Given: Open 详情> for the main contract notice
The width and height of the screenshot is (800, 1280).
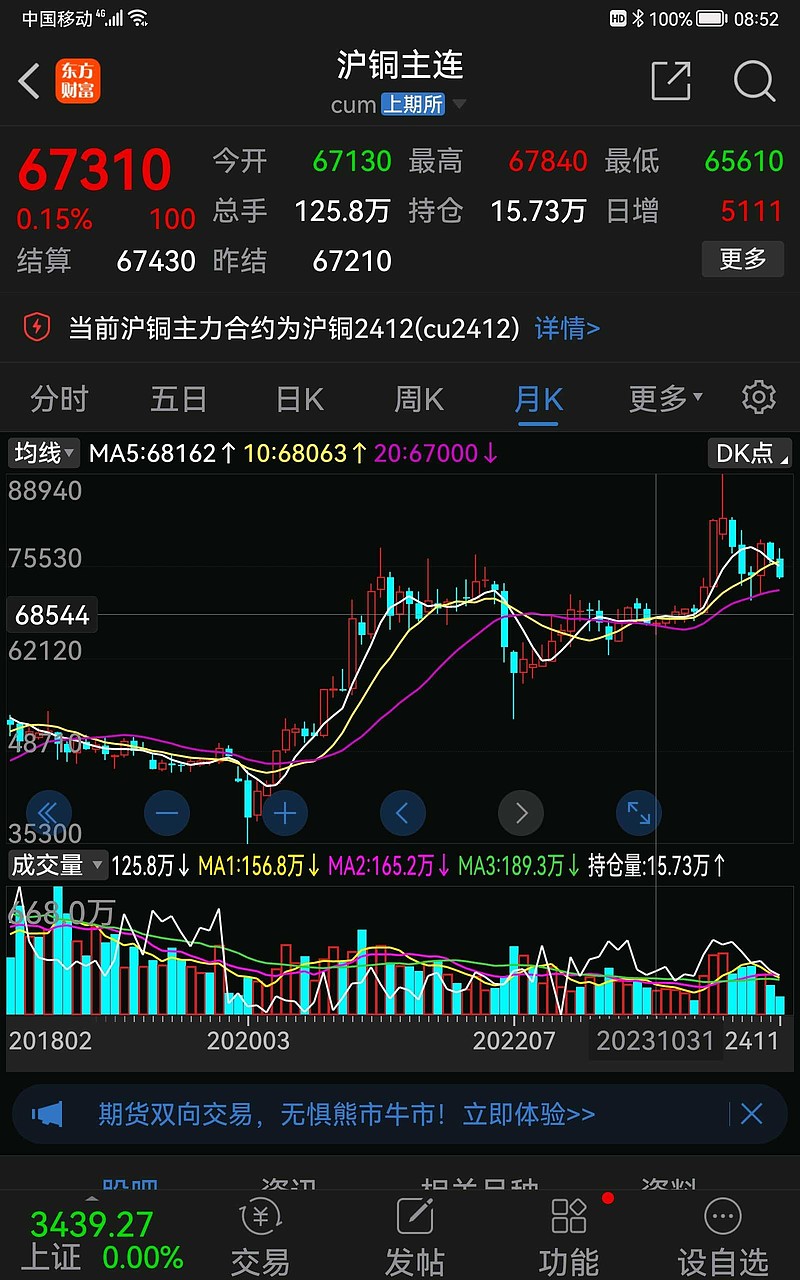Looking at the screenshot, I should pos(567,328).
